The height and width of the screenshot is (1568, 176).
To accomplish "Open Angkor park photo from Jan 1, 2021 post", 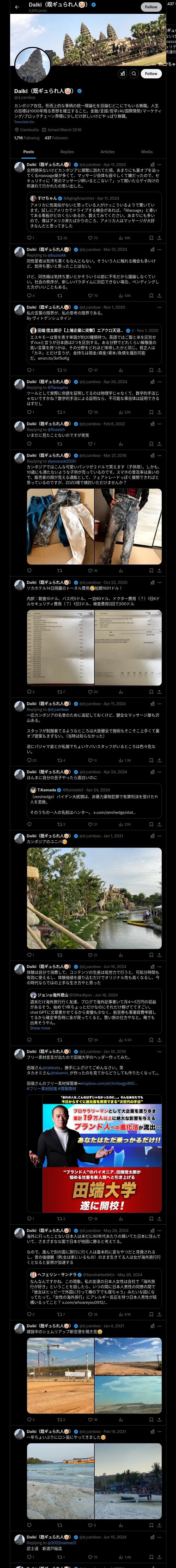I will 94,898.
